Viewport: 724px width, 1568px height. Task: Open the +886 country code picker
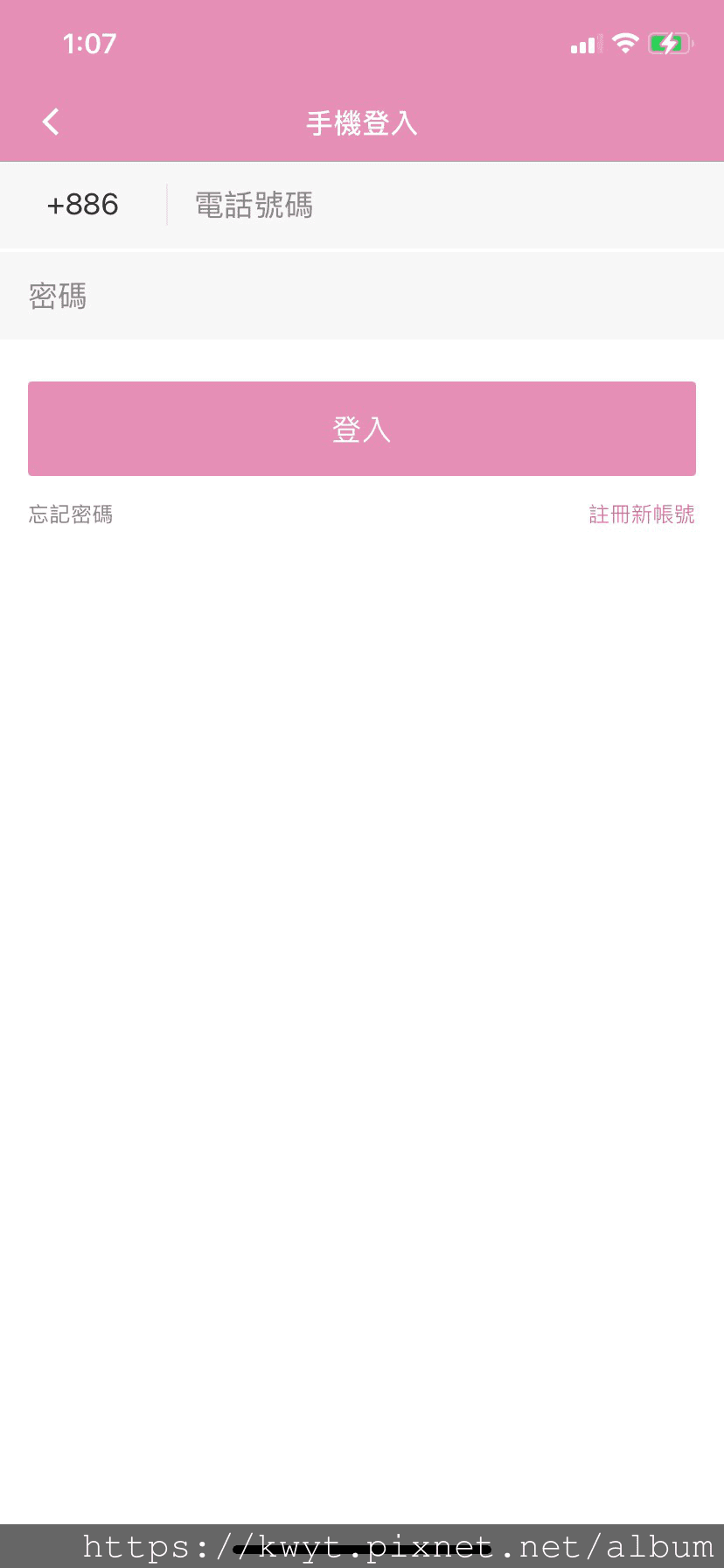(x=83, y=205)
